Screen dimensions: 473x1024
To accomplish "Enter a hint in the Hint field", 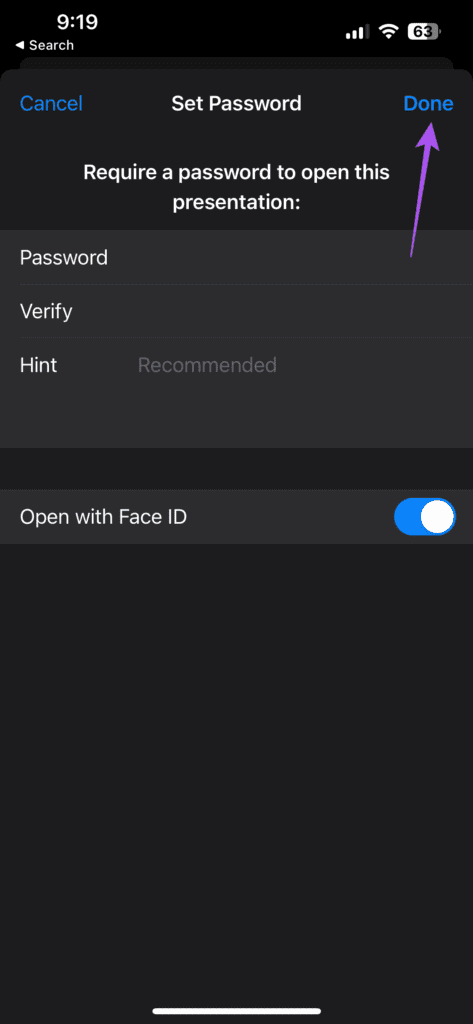I will pos(236,364).
